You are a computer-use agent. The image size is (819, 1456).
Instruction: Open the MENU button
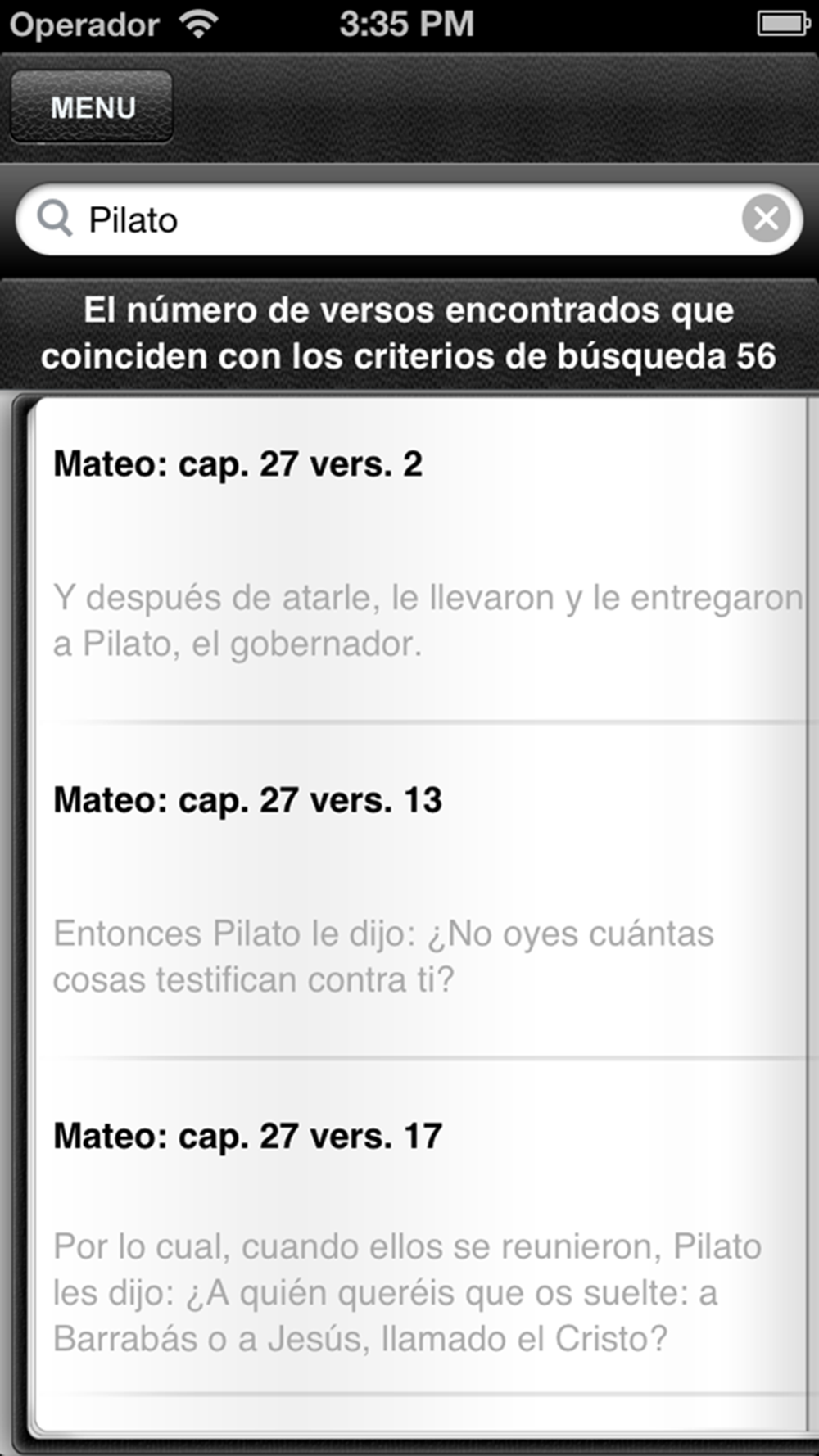point(92,107)
